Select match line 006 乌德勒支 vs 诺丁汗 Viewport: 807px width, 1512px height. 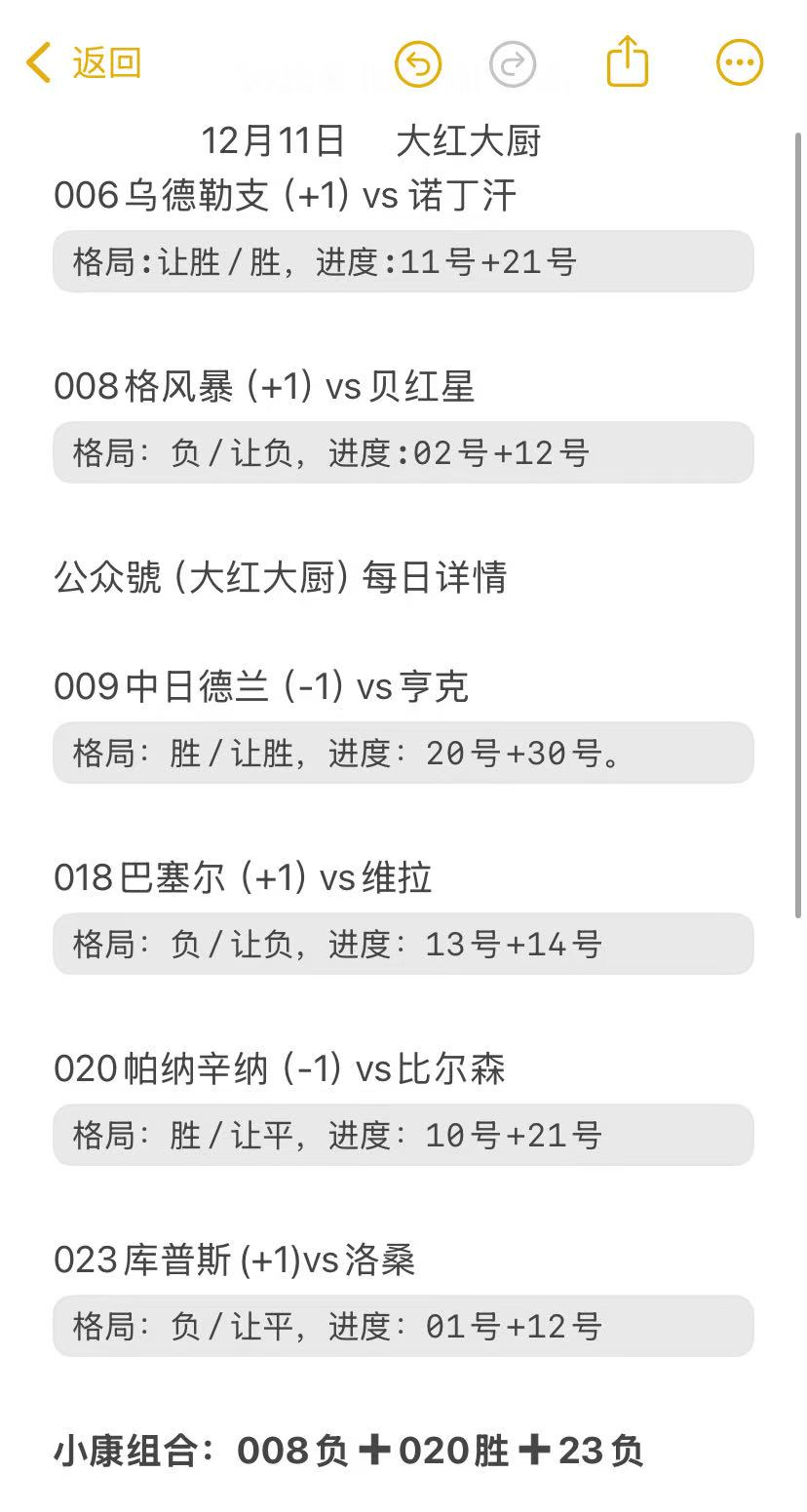click(x=288, y=195)
